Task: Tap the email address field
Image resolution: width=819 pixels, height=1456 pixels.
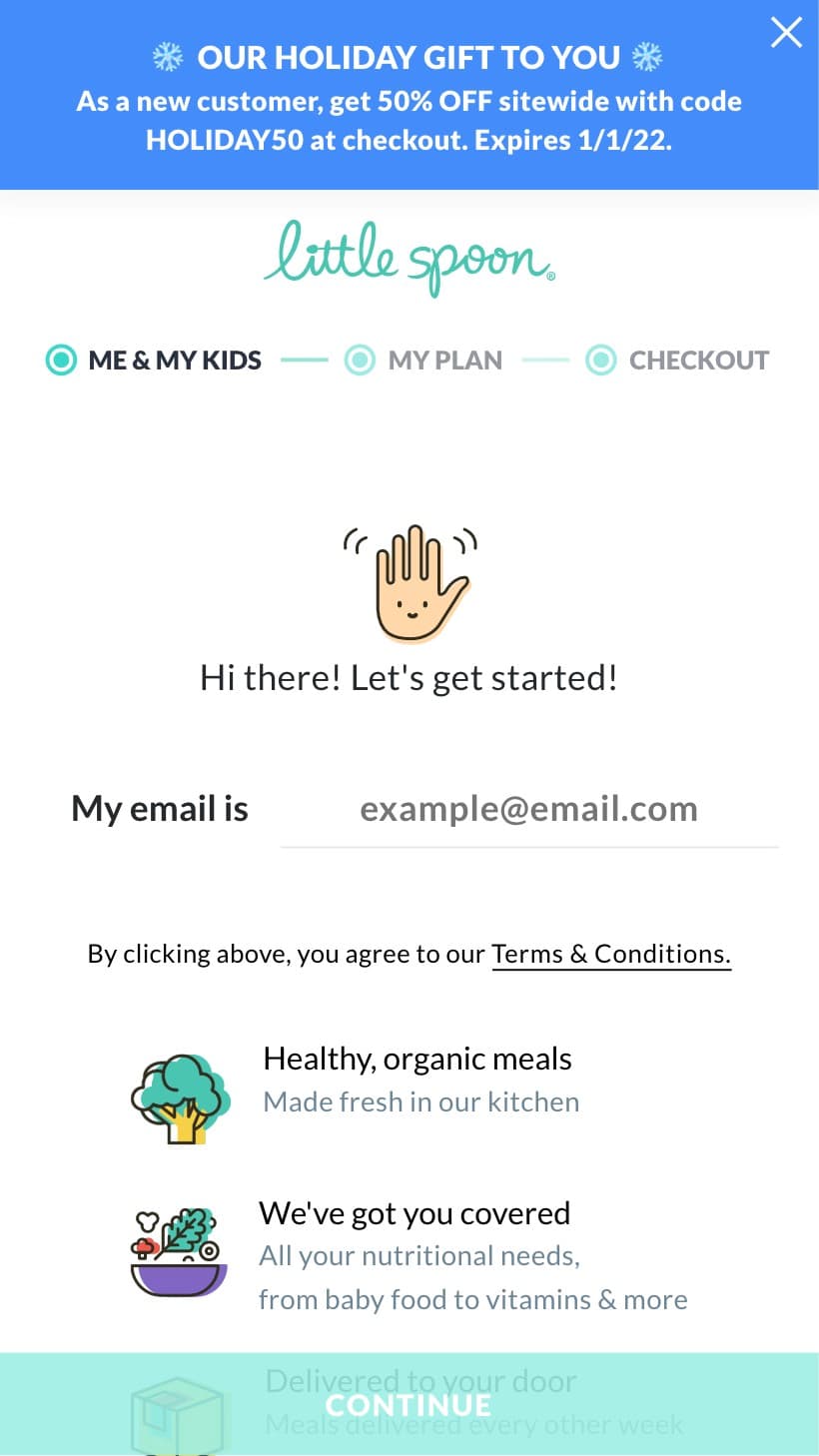Action: (528, 809)
